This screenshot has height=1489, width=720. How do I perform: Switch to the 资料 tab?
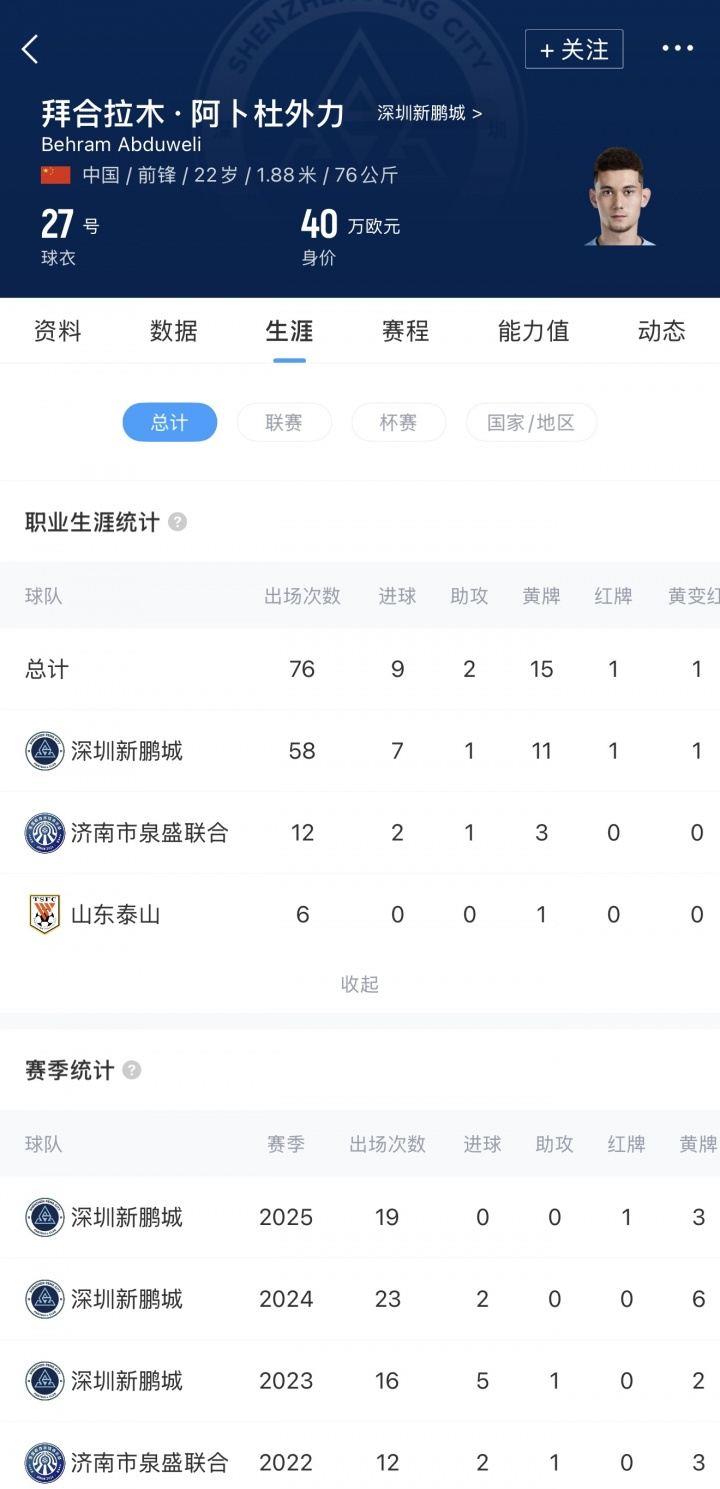pos(58,331)
